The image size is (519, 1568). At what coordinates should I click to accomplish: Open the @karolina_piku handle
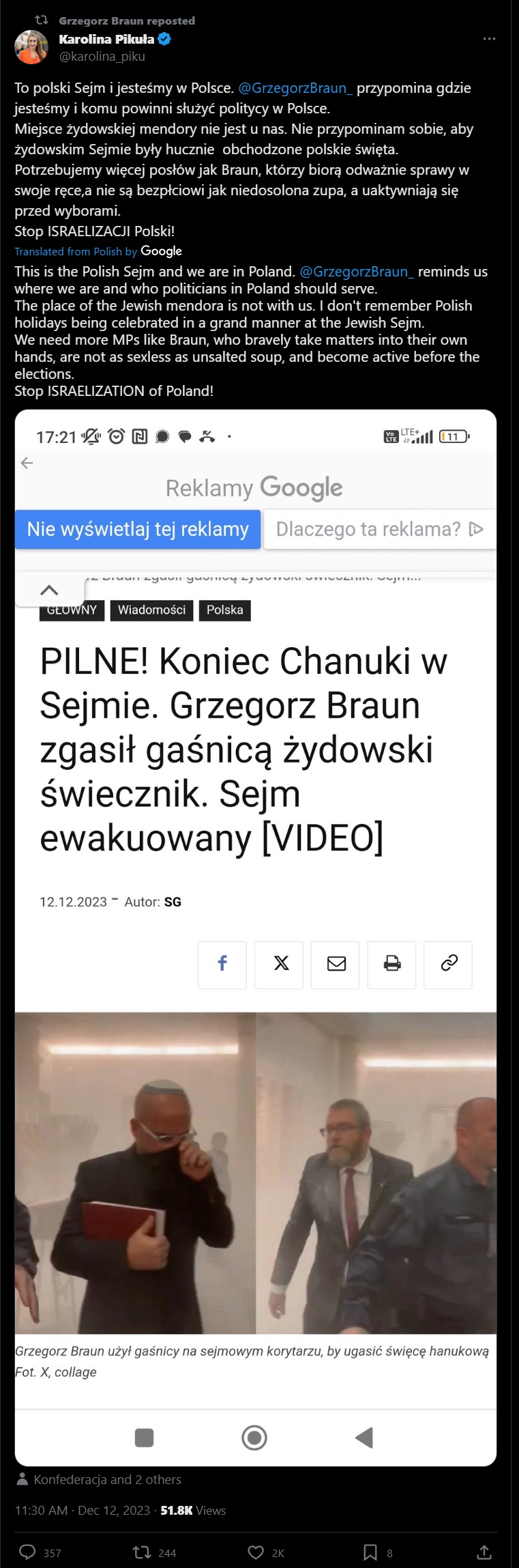[x=102, y=57]
